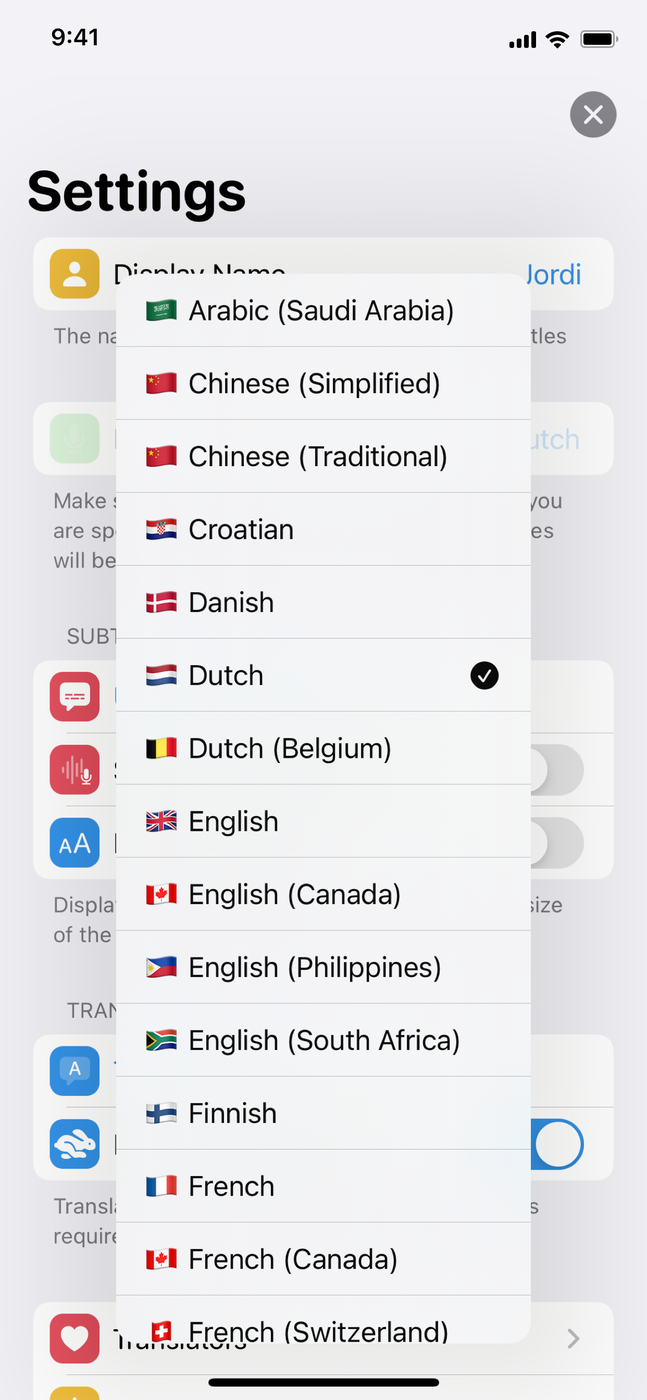This screenshot has width=647, height=1400.
Task: Select Dutch (Belgium)
Action: (x=322, y=749)
